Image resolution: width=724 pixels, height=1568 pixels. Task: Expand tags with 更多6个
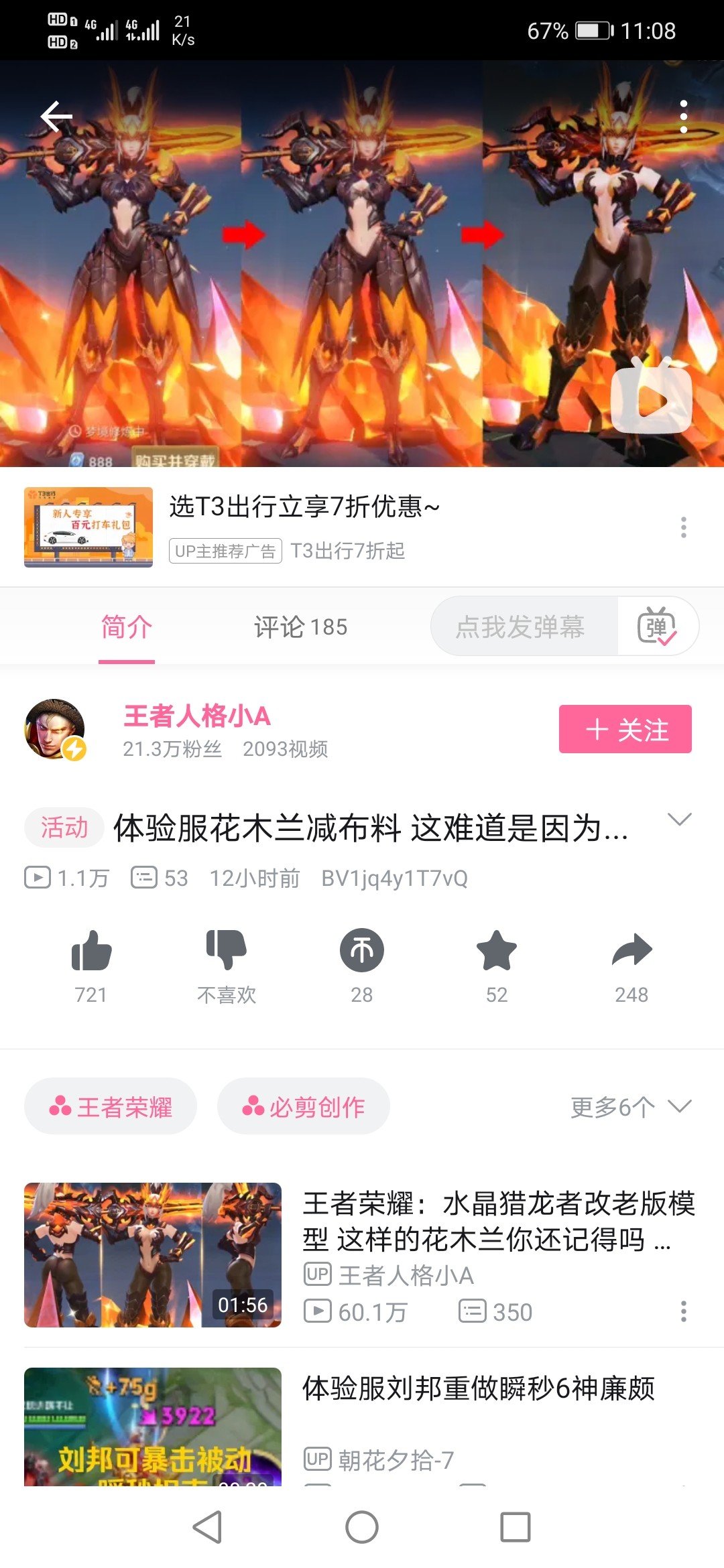coord(630,1106)
